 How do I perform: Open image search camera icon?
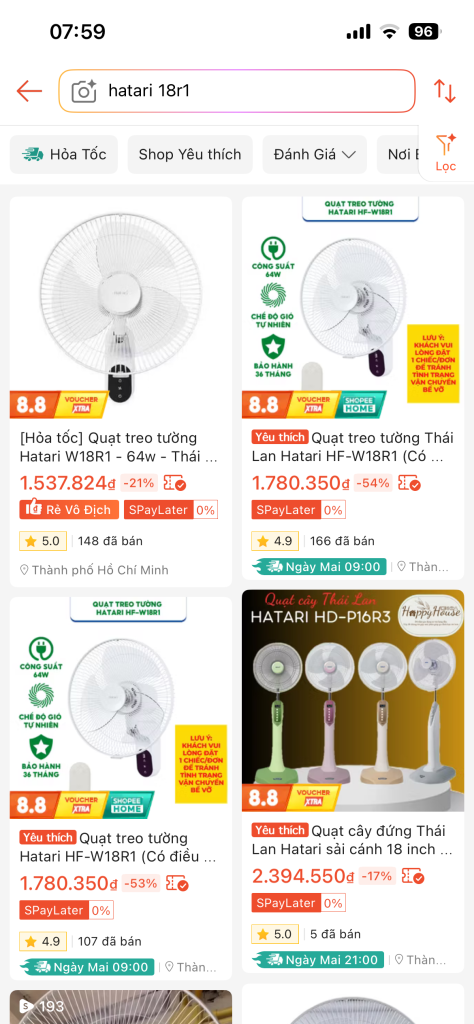coord(84,91)
